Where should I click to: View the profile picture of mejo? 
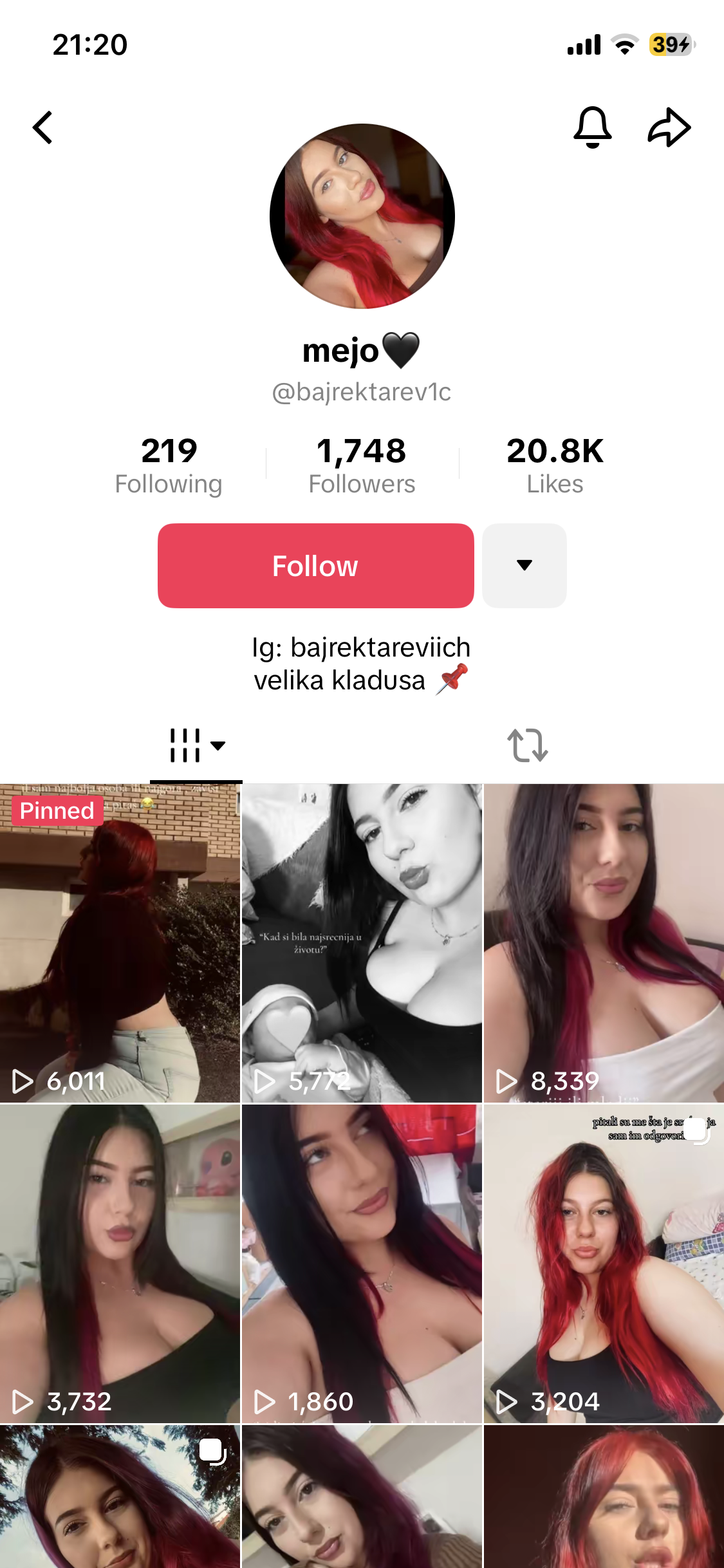tap(362, 216)
